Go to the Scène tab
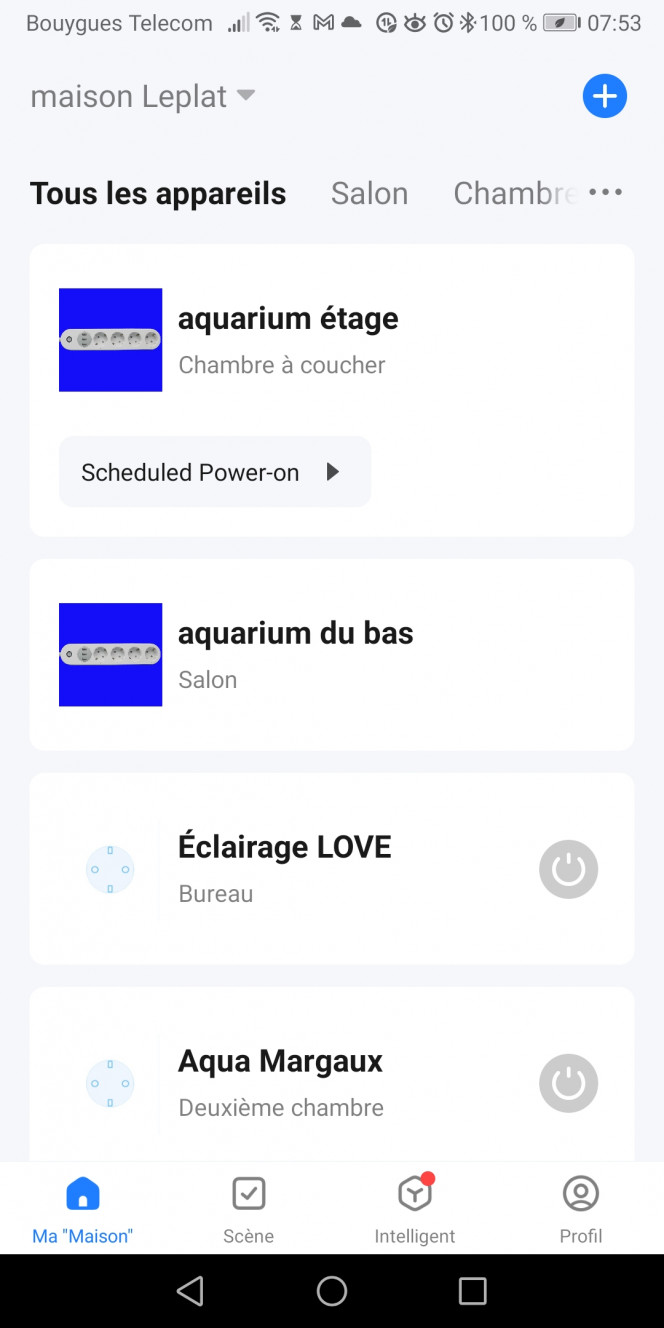Viewport: 664px width, 1328px height. 248,1210
